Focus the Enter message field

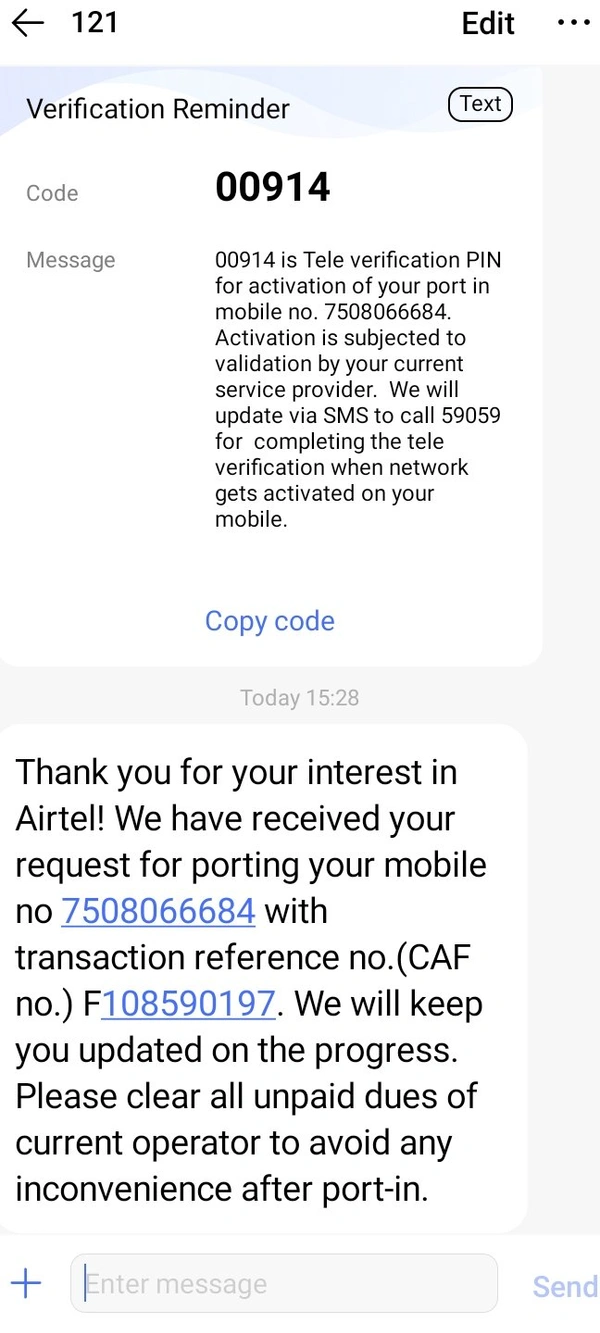click(x=284, y=1284)
